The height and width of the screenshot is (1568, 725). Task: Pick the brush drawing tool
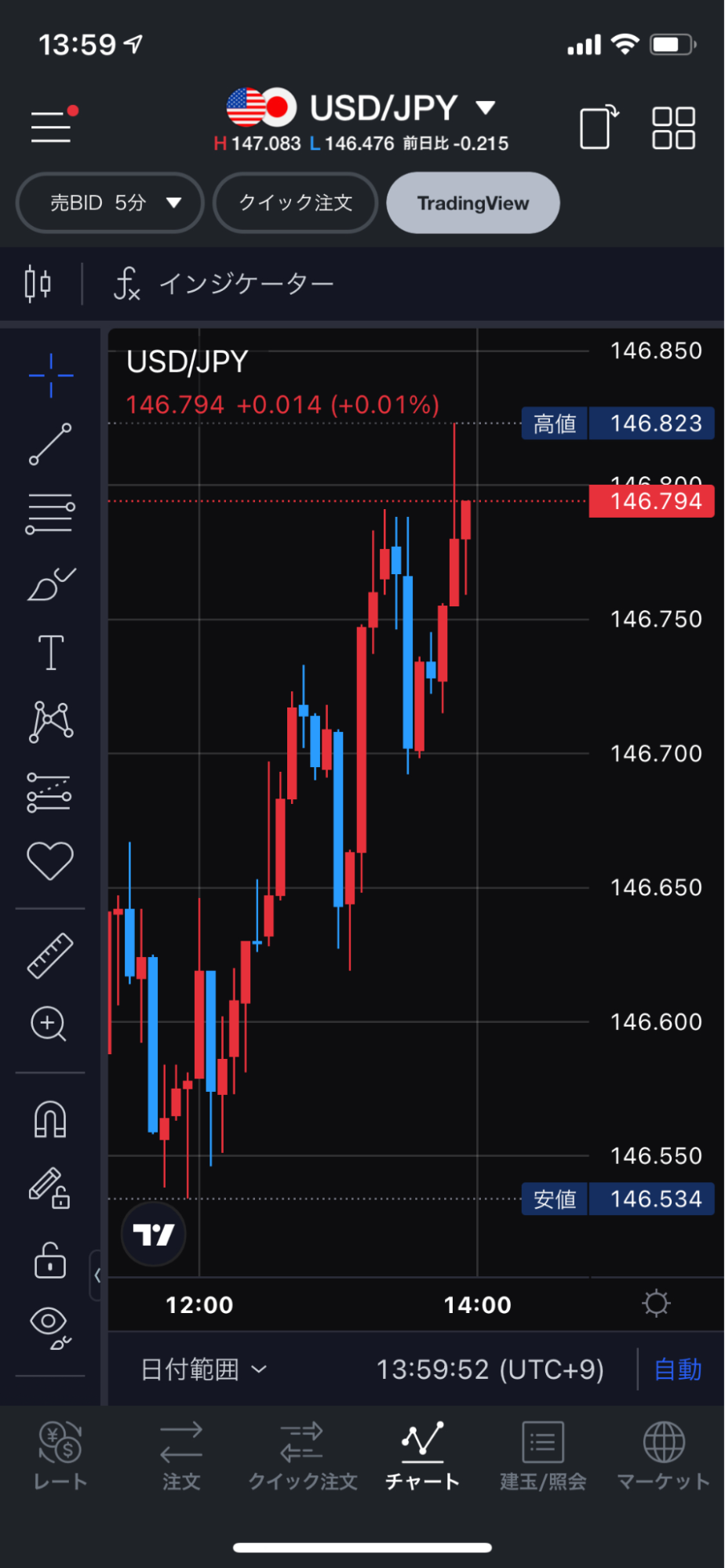click(x=50, y=584)
